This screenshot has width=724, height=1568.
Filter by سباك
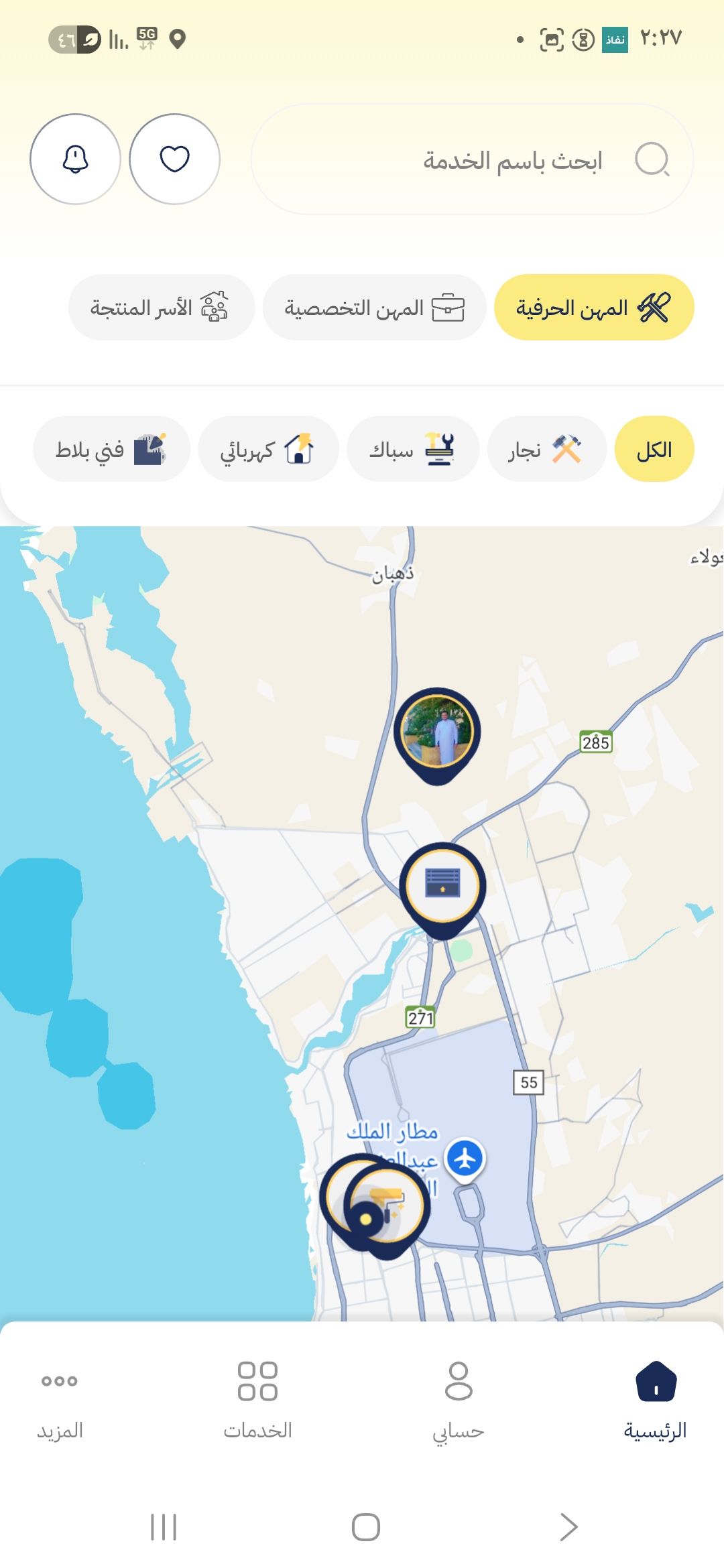point(413,450)
